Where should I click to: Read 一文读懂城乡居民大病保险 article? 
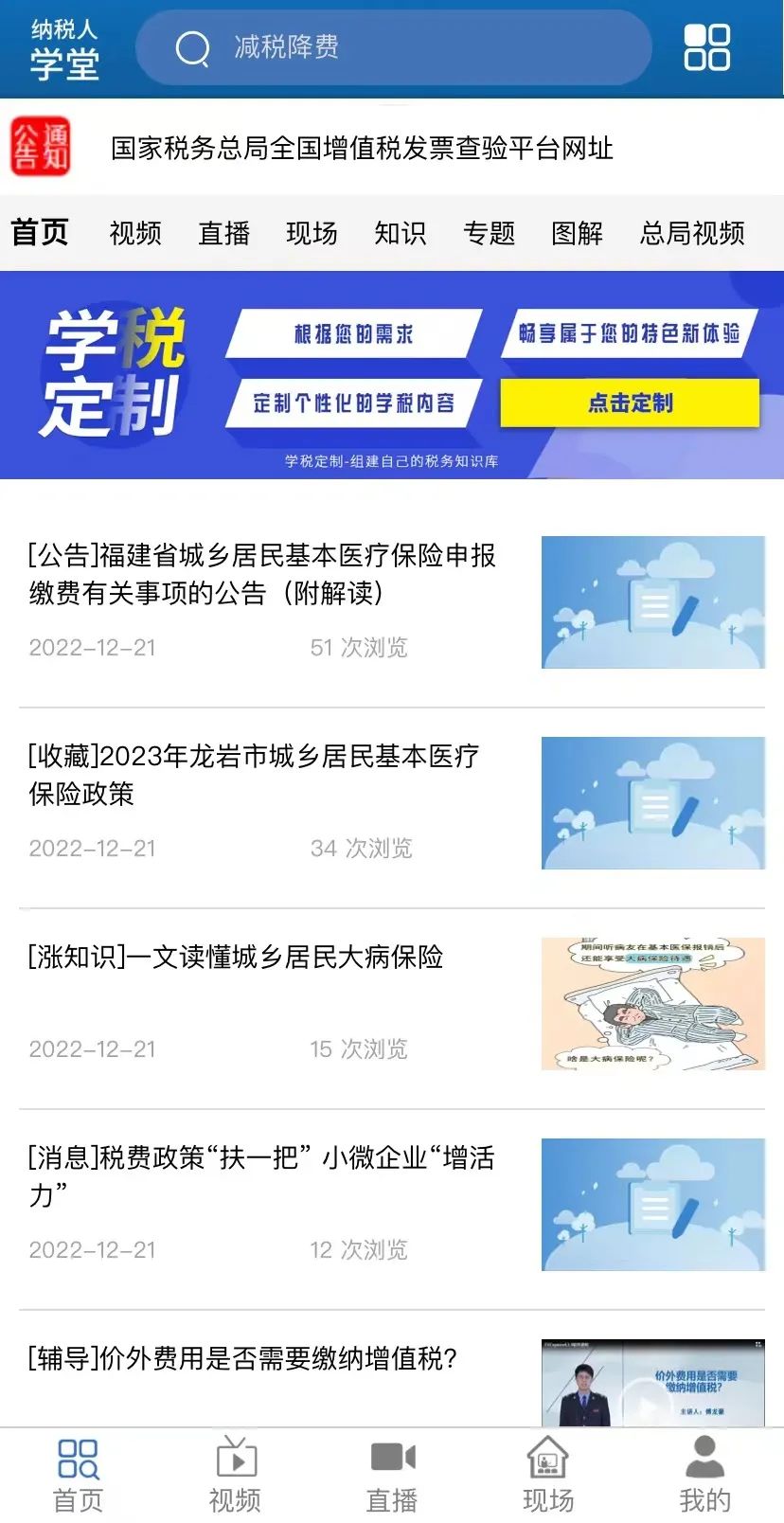392,1003
